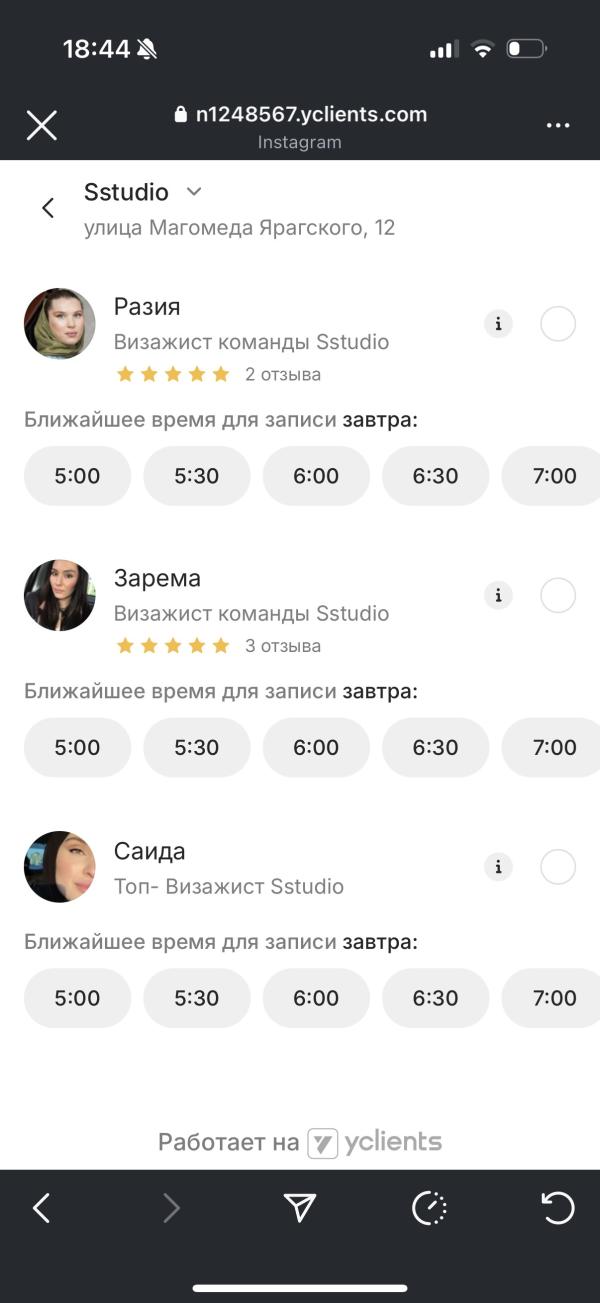Navigate back in browser toolbar
The image size is (600, 1303).
(41, 1208)
